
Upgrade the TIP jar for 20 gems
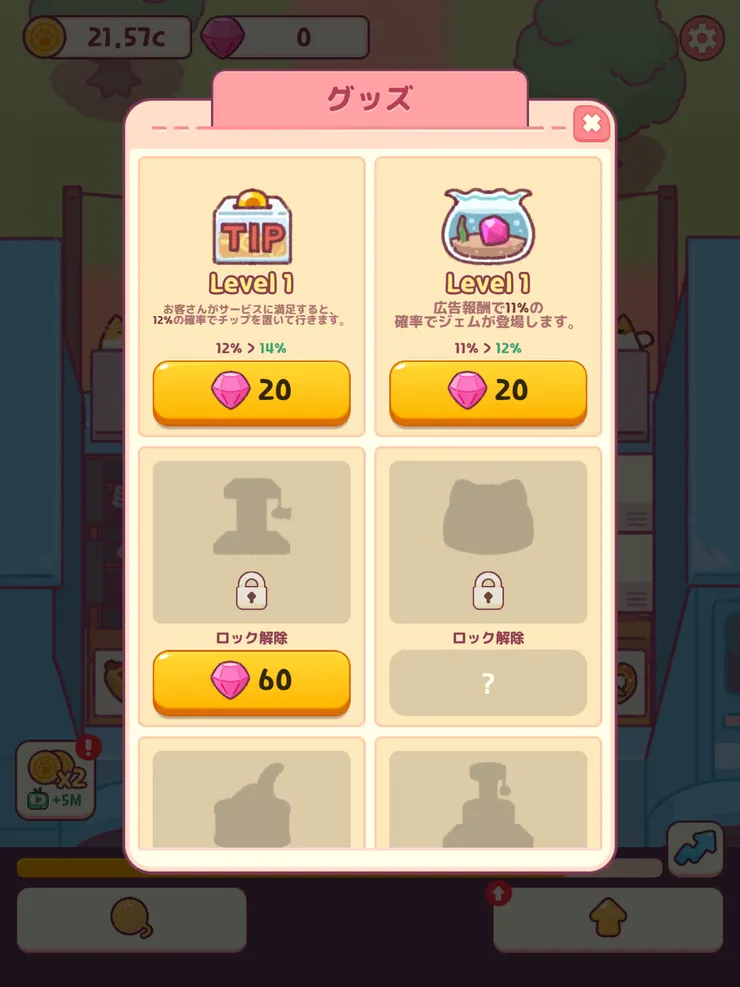pyautogui.click(x=251, y=390)
